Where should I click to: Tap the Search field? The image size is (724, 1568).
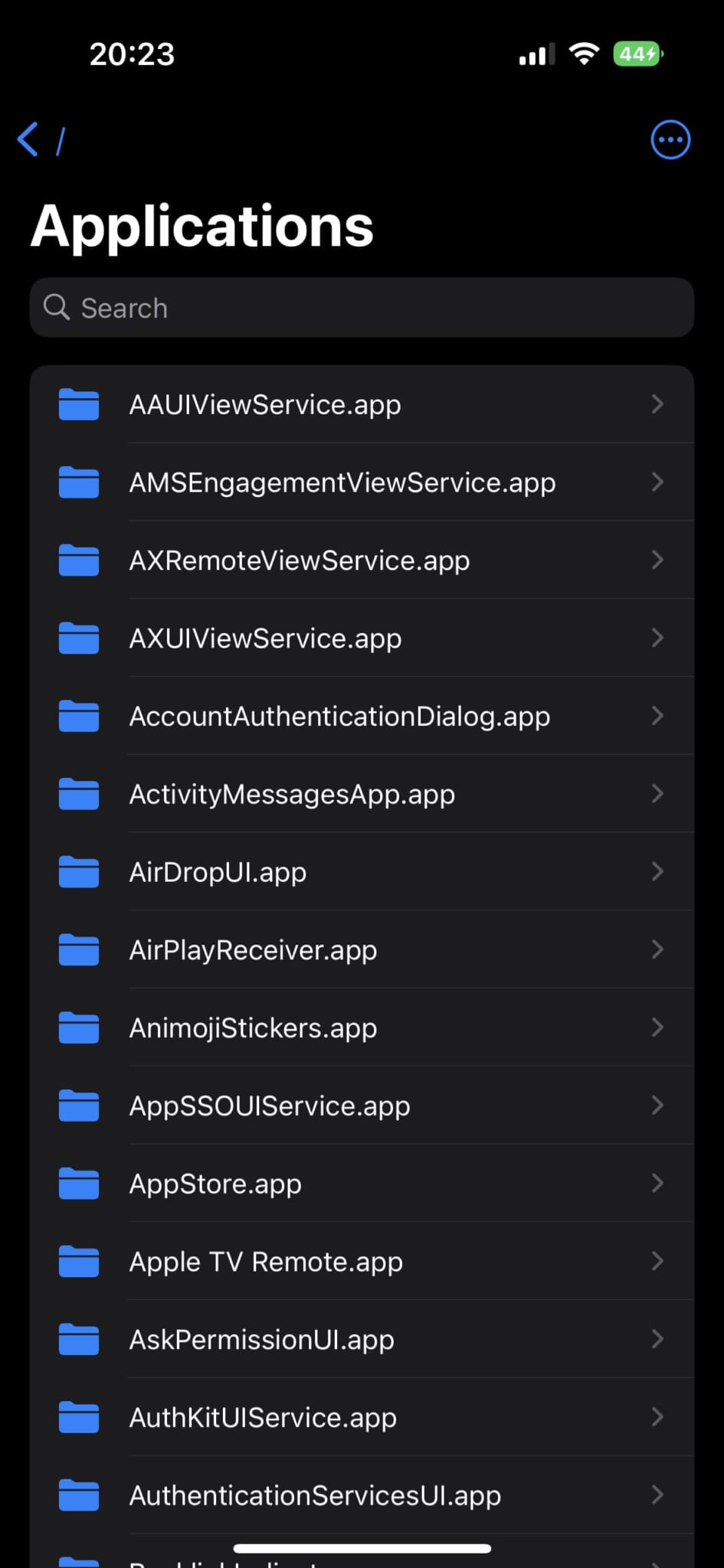362,308
